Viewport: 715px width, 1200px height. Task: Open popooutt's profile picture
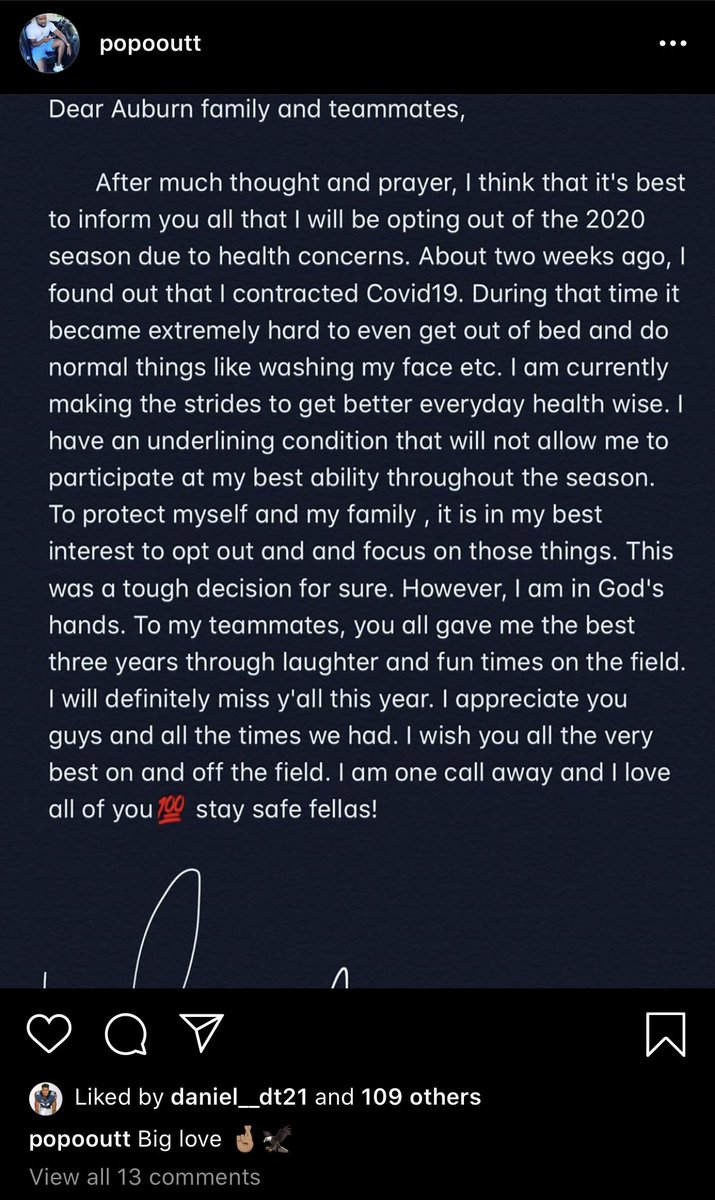click(x=50, y=44)
